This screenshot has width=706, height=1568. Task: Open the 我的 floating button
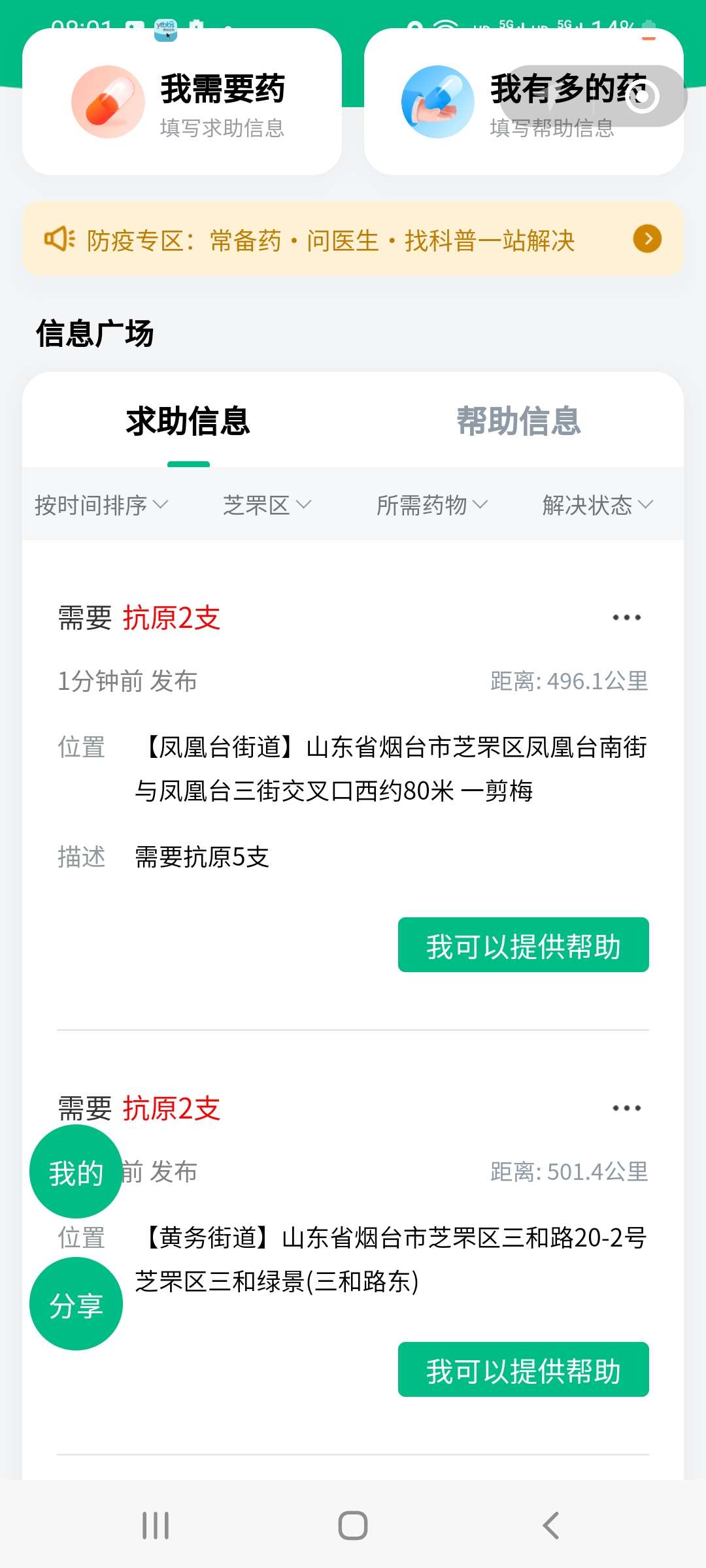76,1172
